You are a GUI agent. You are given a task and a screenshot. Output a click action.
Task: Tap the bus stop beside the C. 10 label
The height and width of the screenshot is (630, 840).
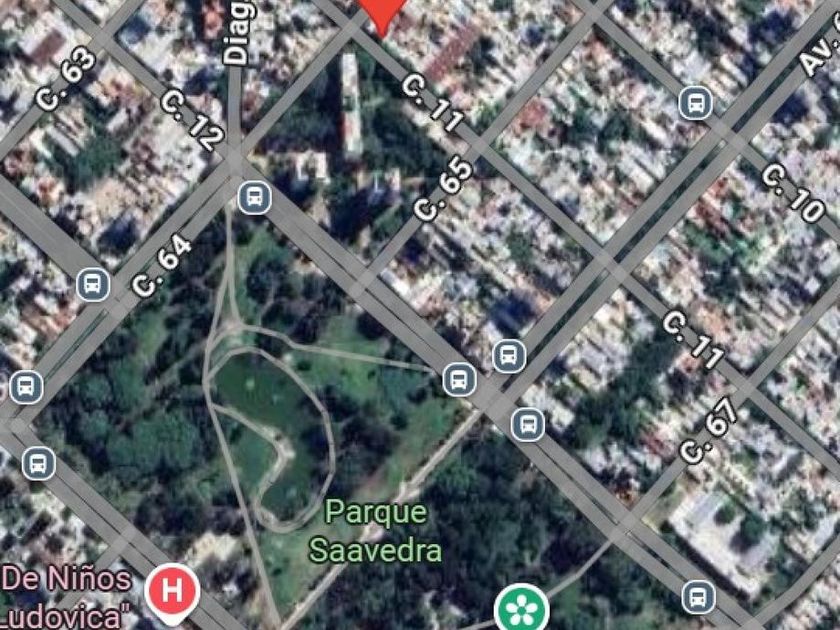click(695, 102)
